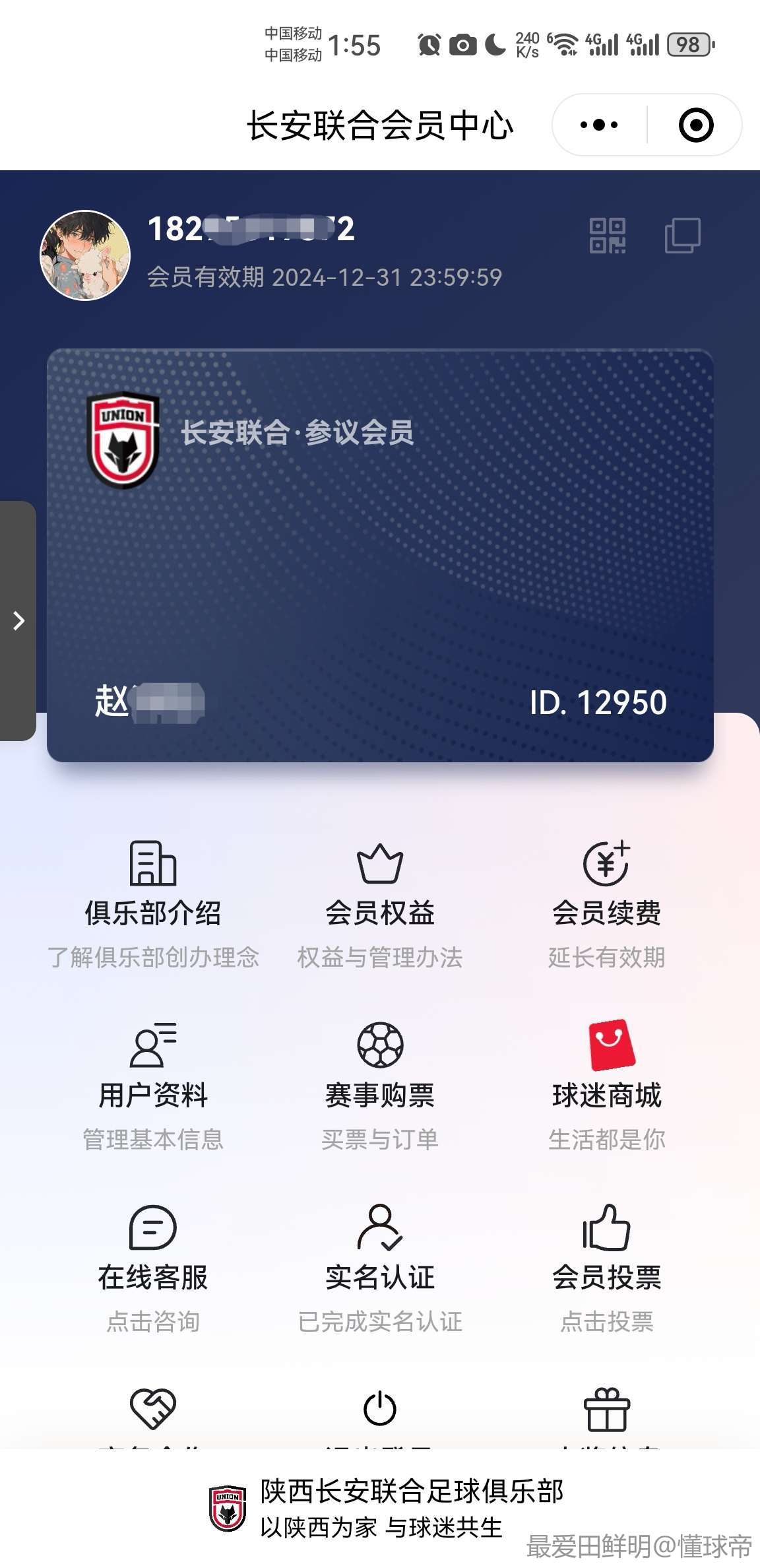Open the profile avatar

pyautogui.click(x=85, y=255)
